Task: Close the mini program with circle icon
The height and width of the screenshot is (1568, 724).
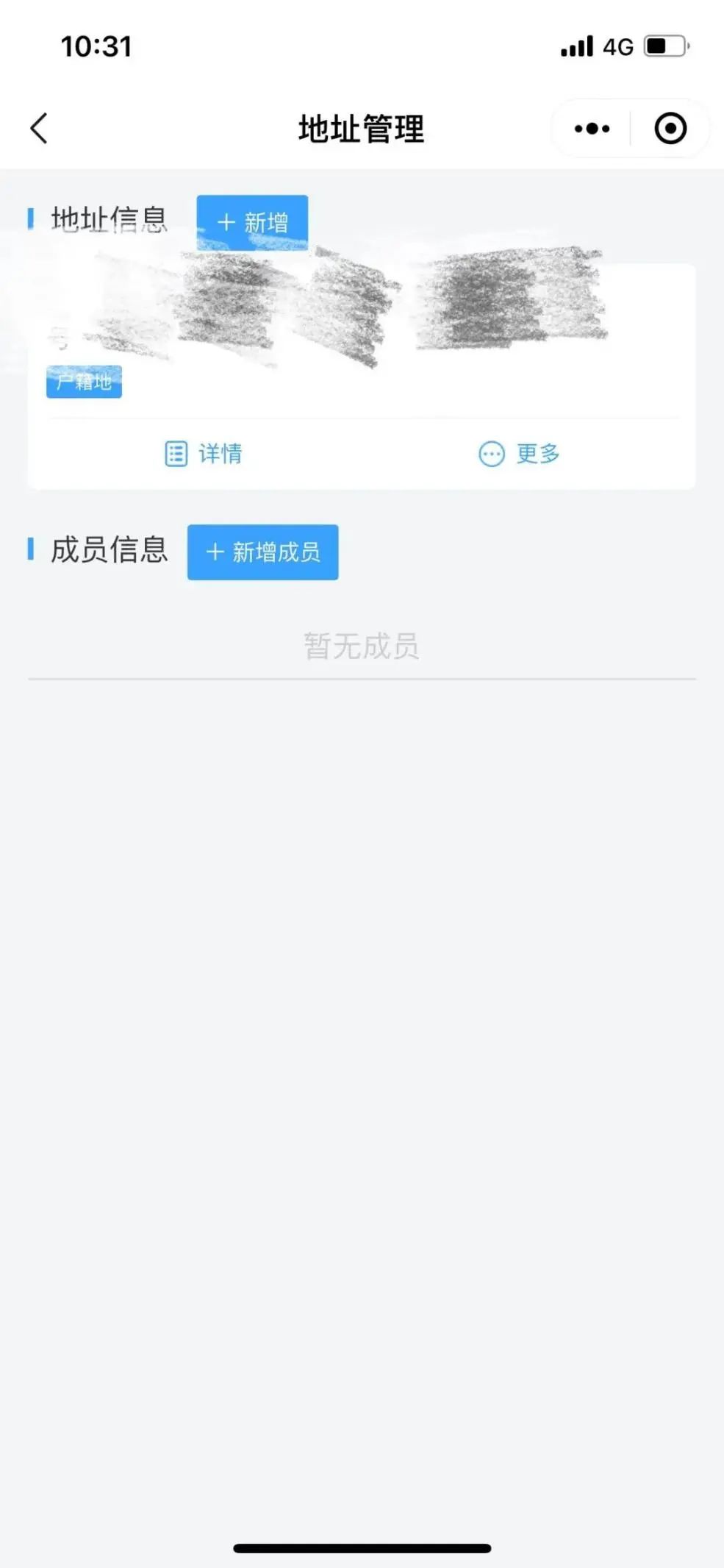Action: click(670, 129)
